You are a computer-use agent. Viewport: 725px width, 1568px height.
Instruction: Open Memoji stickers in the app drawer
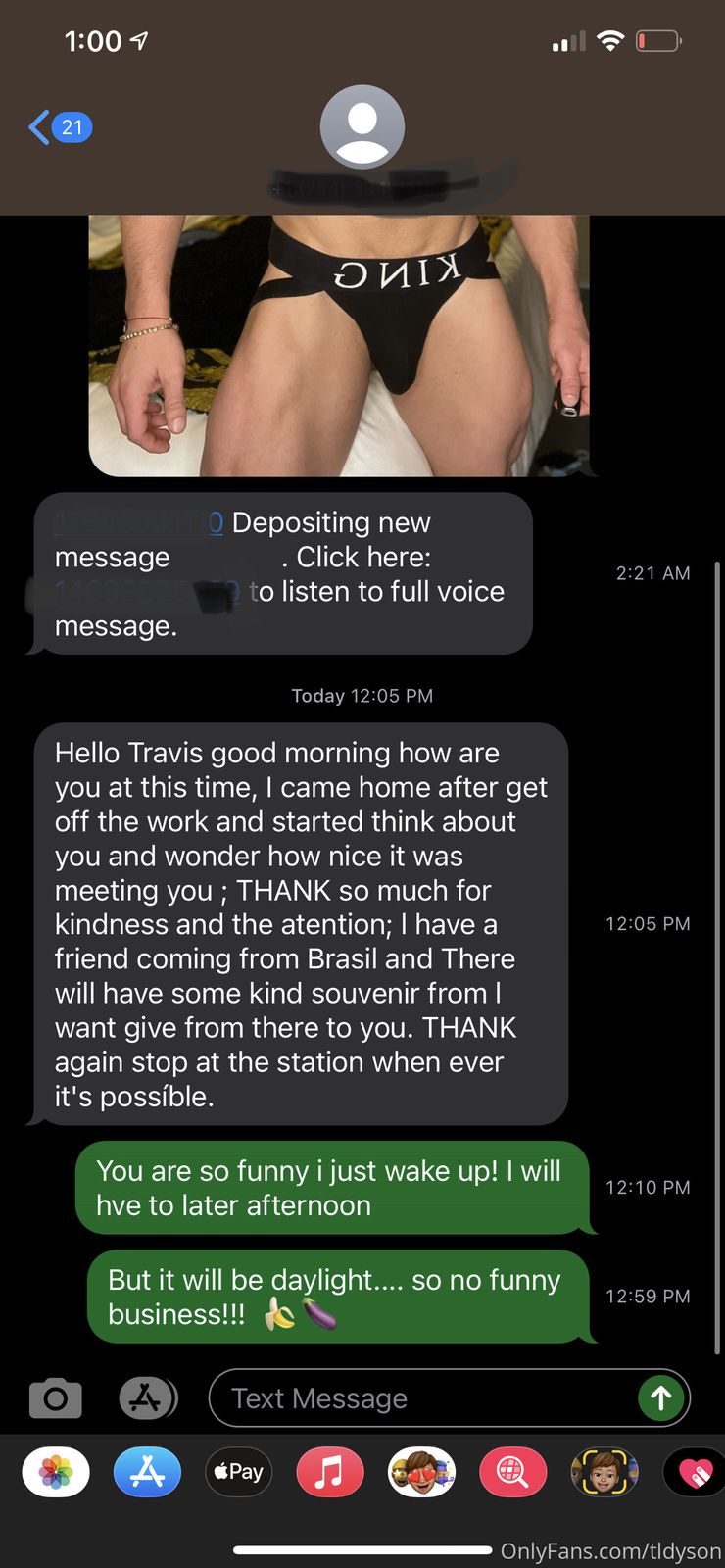coord(421,1472)
